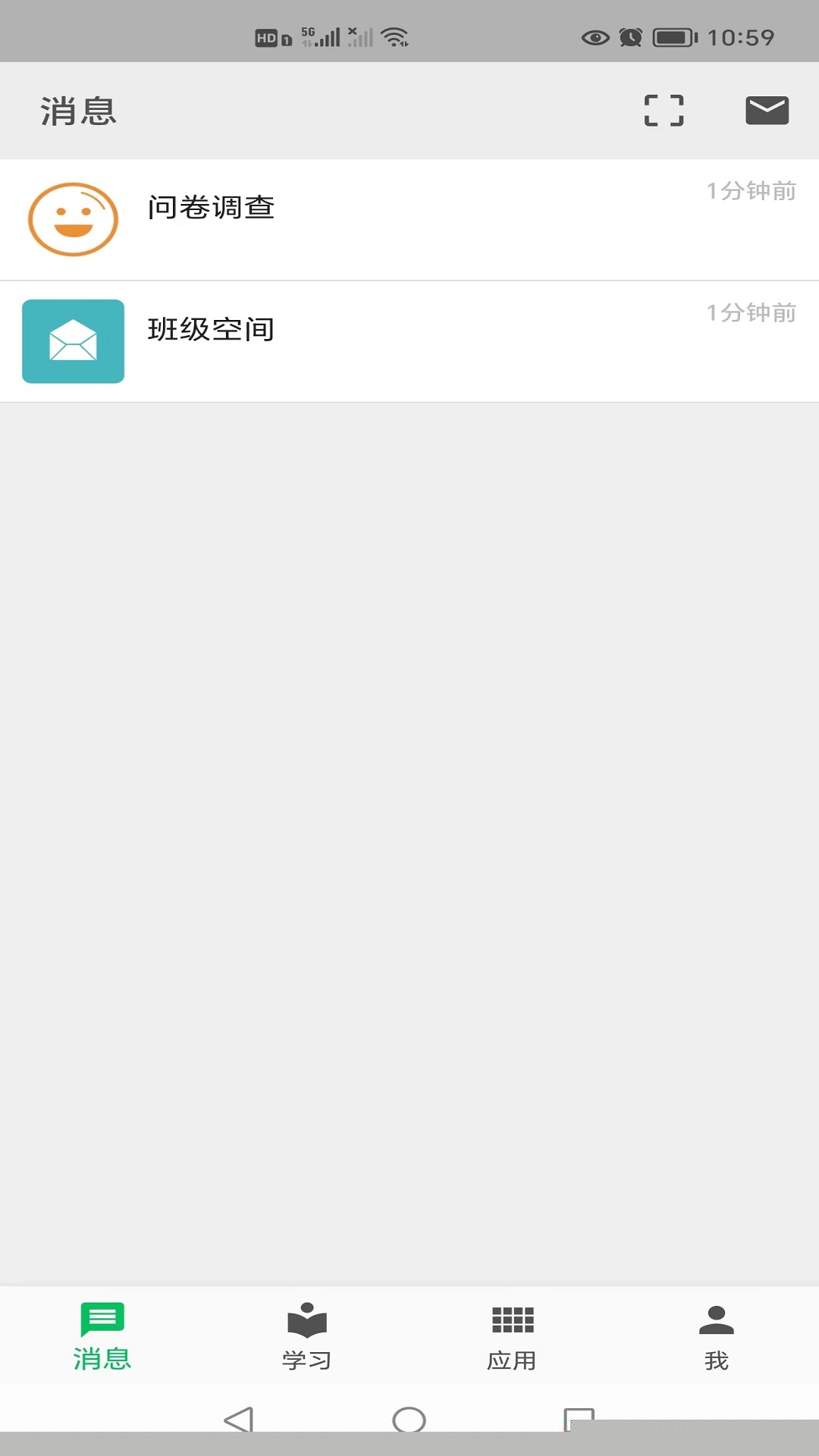819x1456 pixels.
Task: Switch to the 学习 tab
Action: coord(307,1336)
